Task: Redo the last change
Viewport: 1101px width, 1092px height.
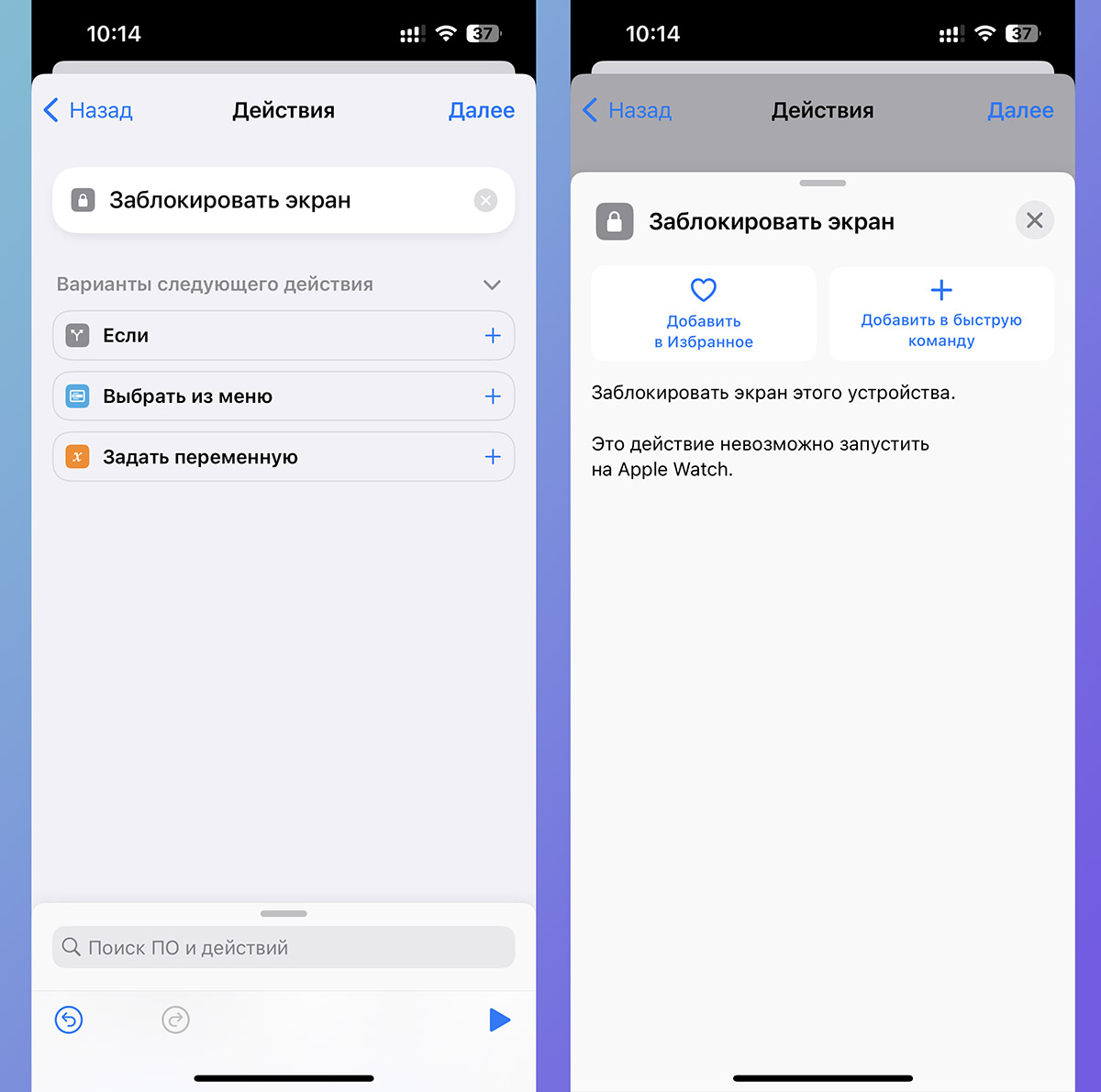Action: click(175, 1020)
